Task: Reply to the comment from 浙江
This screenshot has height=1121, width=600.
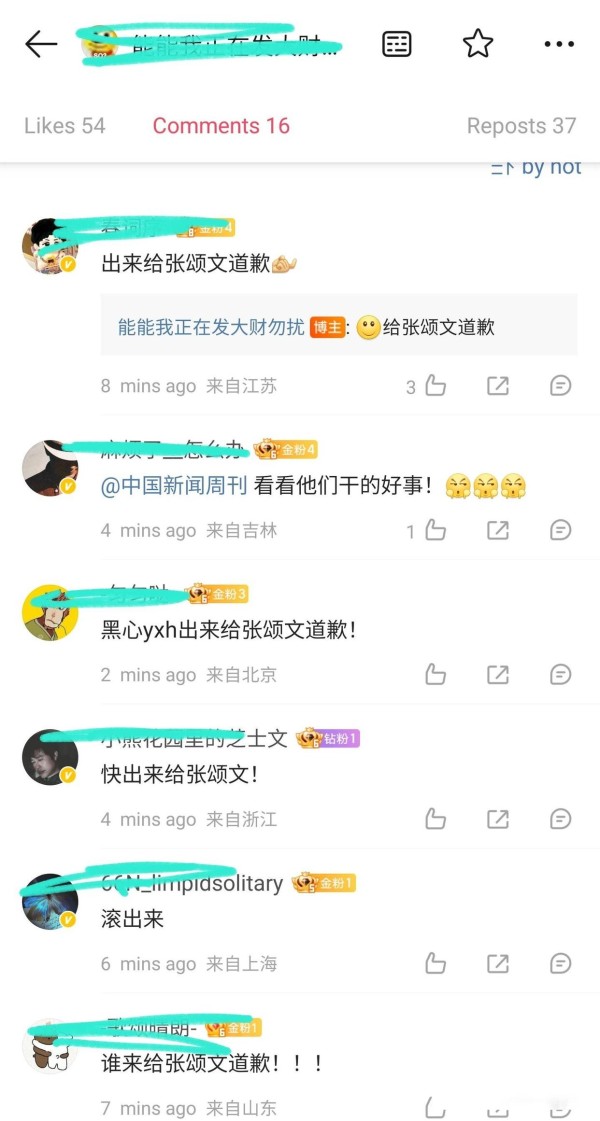Action: pos(561,819)
